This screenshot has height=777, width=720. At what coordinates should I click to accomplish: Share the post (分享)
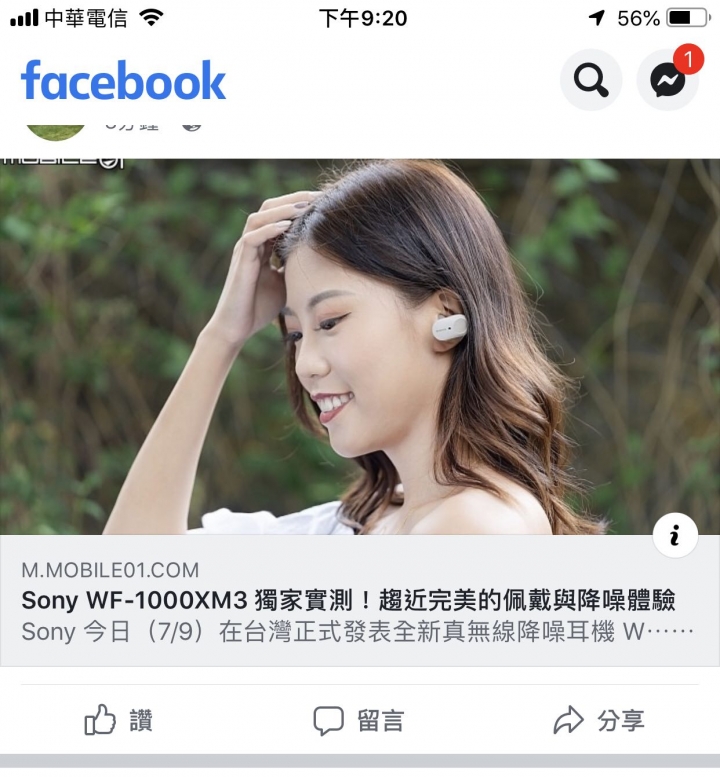(599, 720)
